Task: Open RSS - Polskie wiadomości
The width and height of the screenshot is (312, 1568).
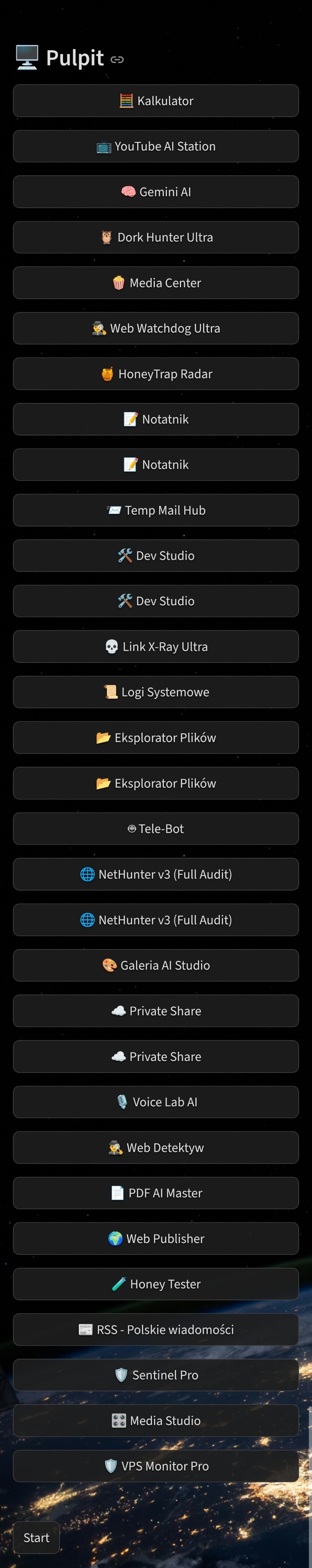Action: 156,1329
